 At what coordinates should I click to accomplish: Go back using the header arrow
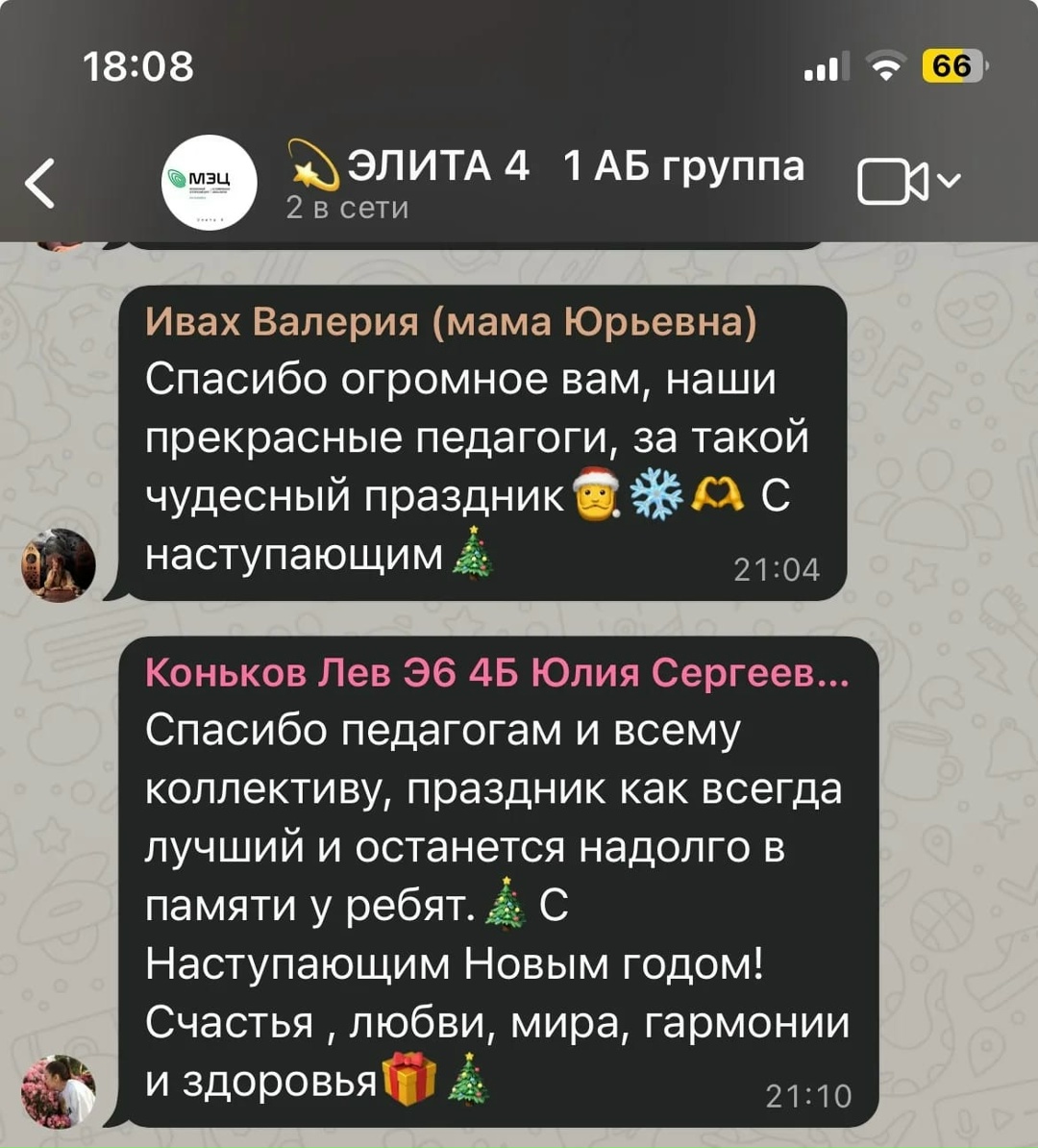(x=40, y=183)
